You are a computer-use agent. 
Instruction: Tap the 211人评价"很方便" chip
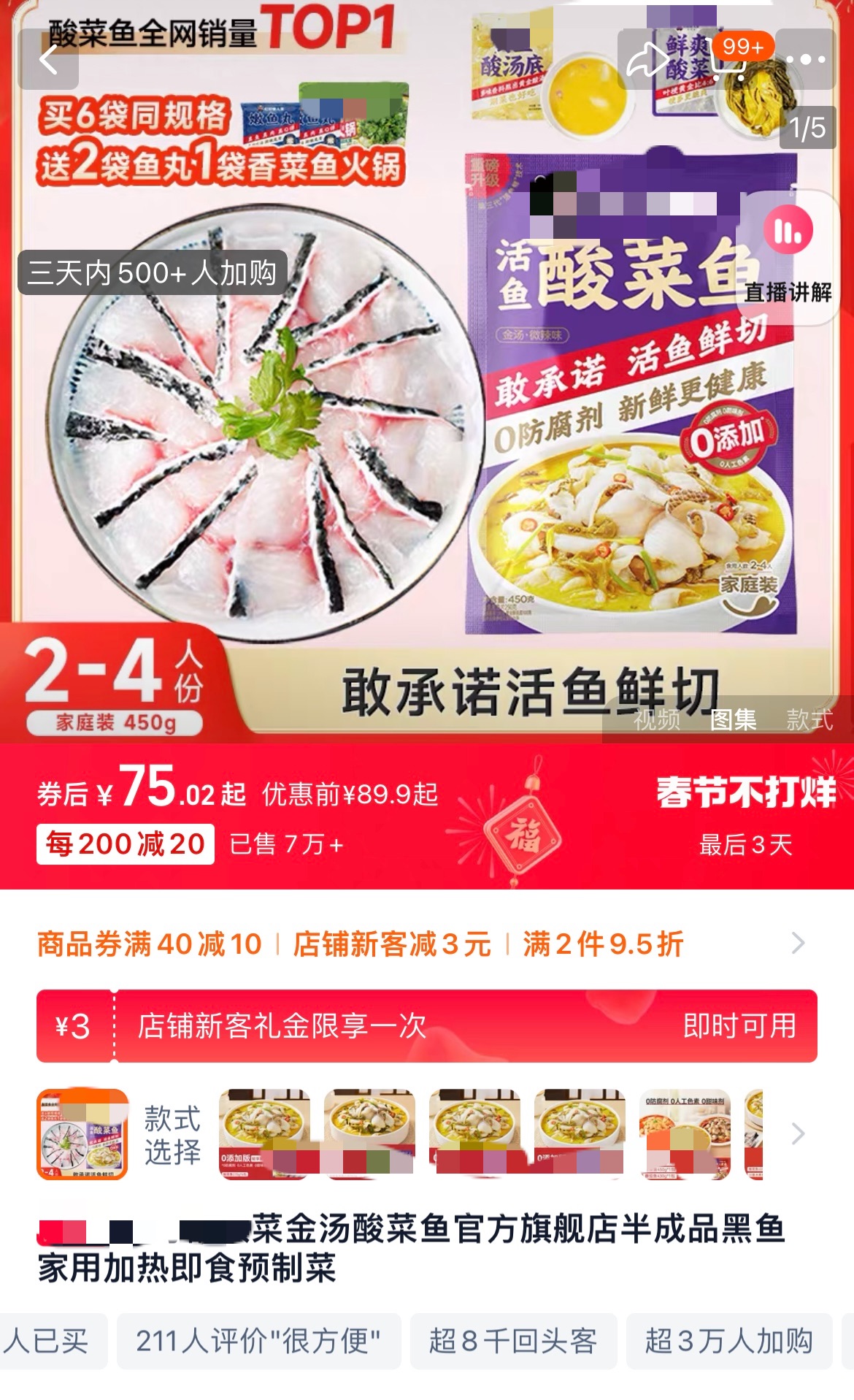pos(258,1341)
